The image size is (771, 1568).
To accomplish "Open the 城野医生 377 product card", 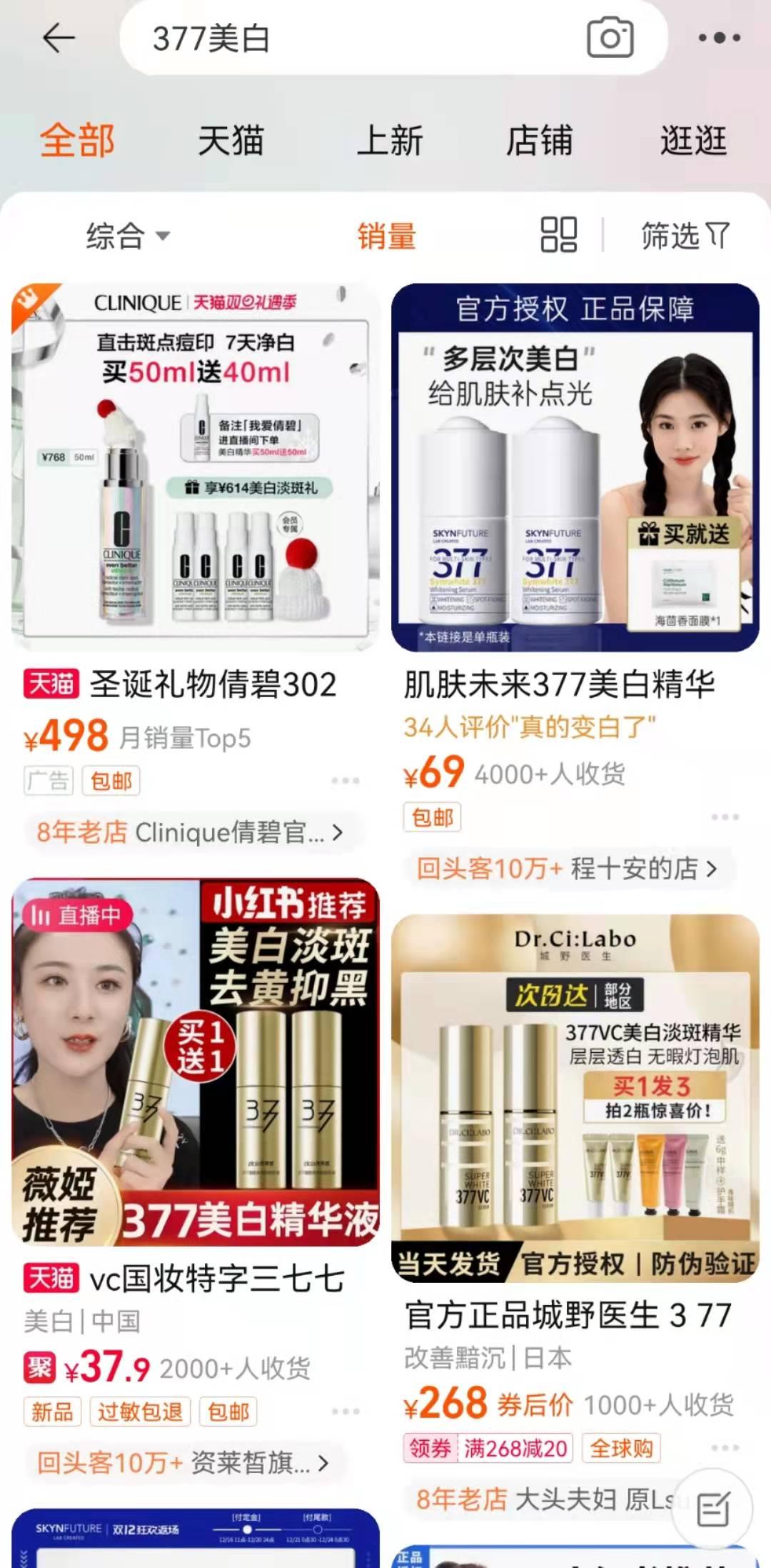I will [x=575, y=1098].
